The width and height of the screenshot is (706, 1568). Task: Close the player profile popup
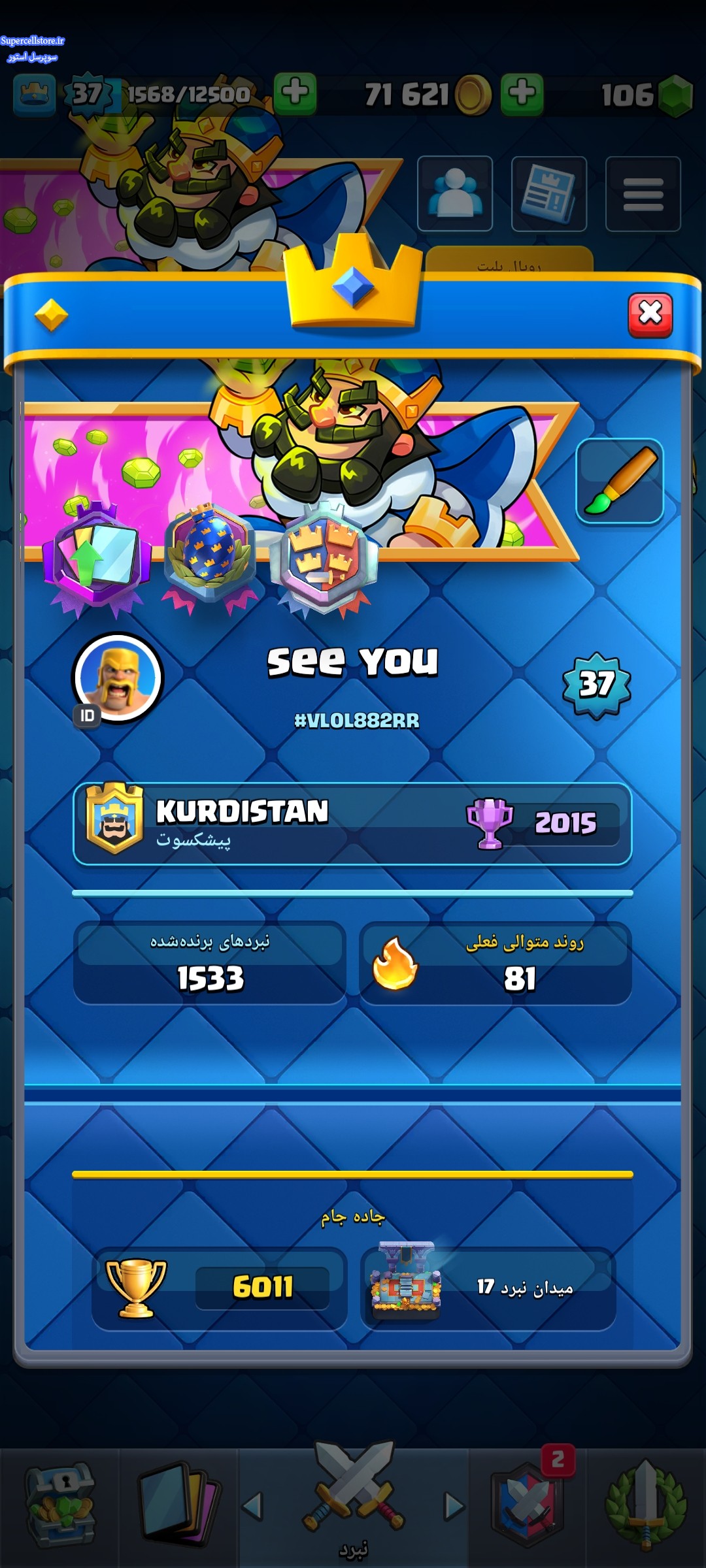pos(650,315)
